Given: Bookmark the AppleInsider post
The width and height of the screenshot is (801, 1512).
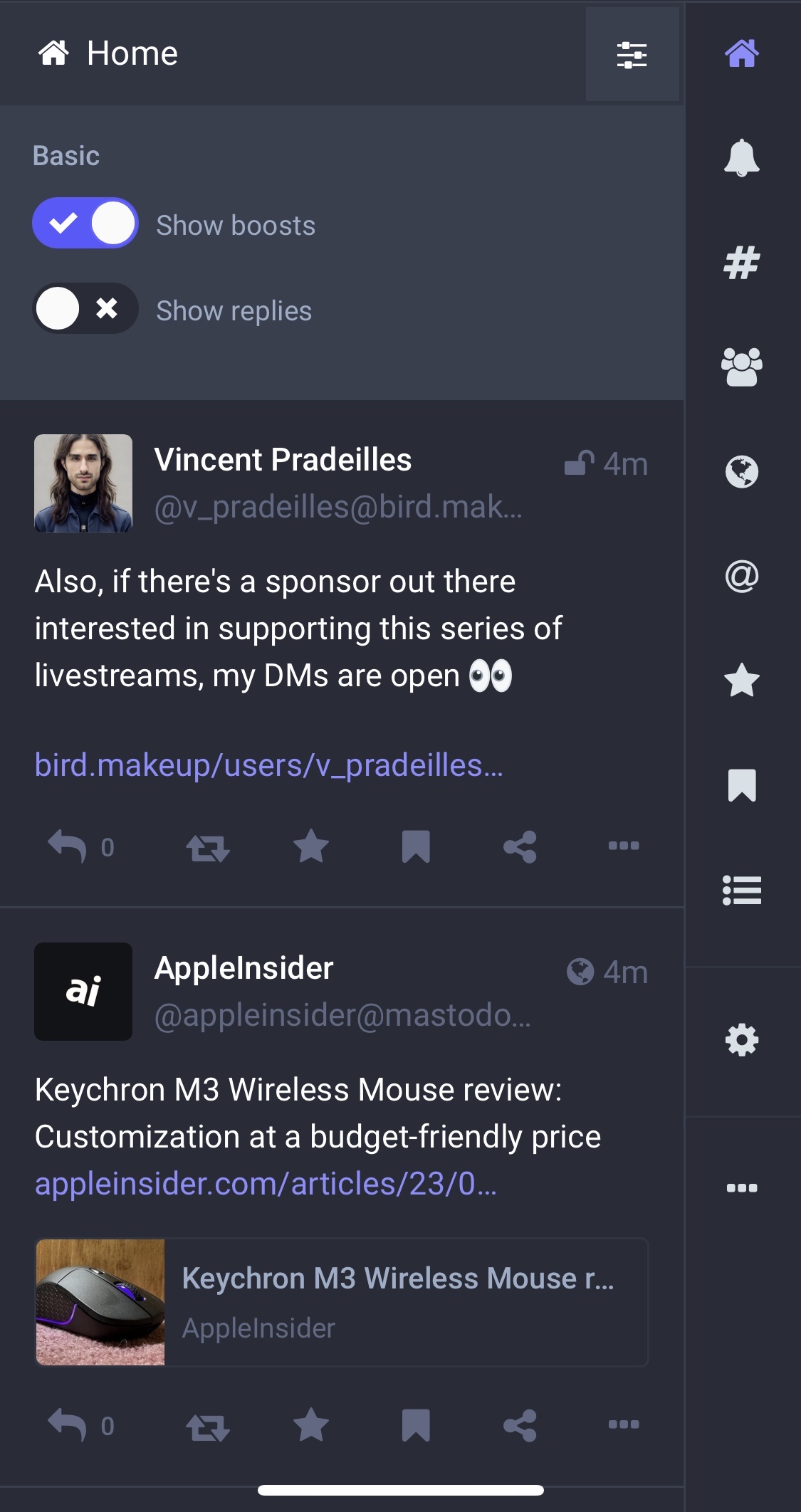Looking at the screenshot, I should [415, 1426].
